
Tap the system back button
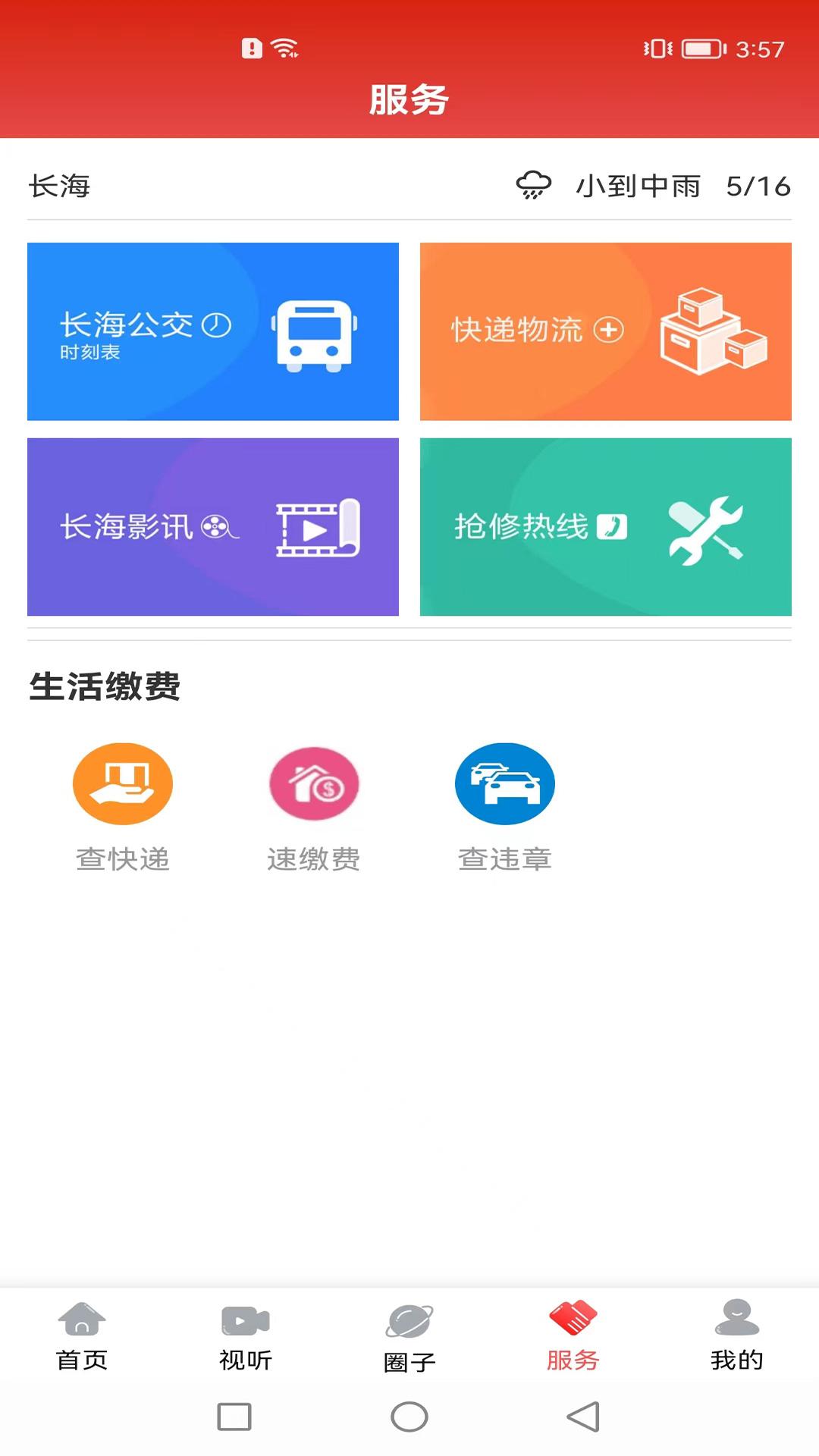[x=584, y=1417]
